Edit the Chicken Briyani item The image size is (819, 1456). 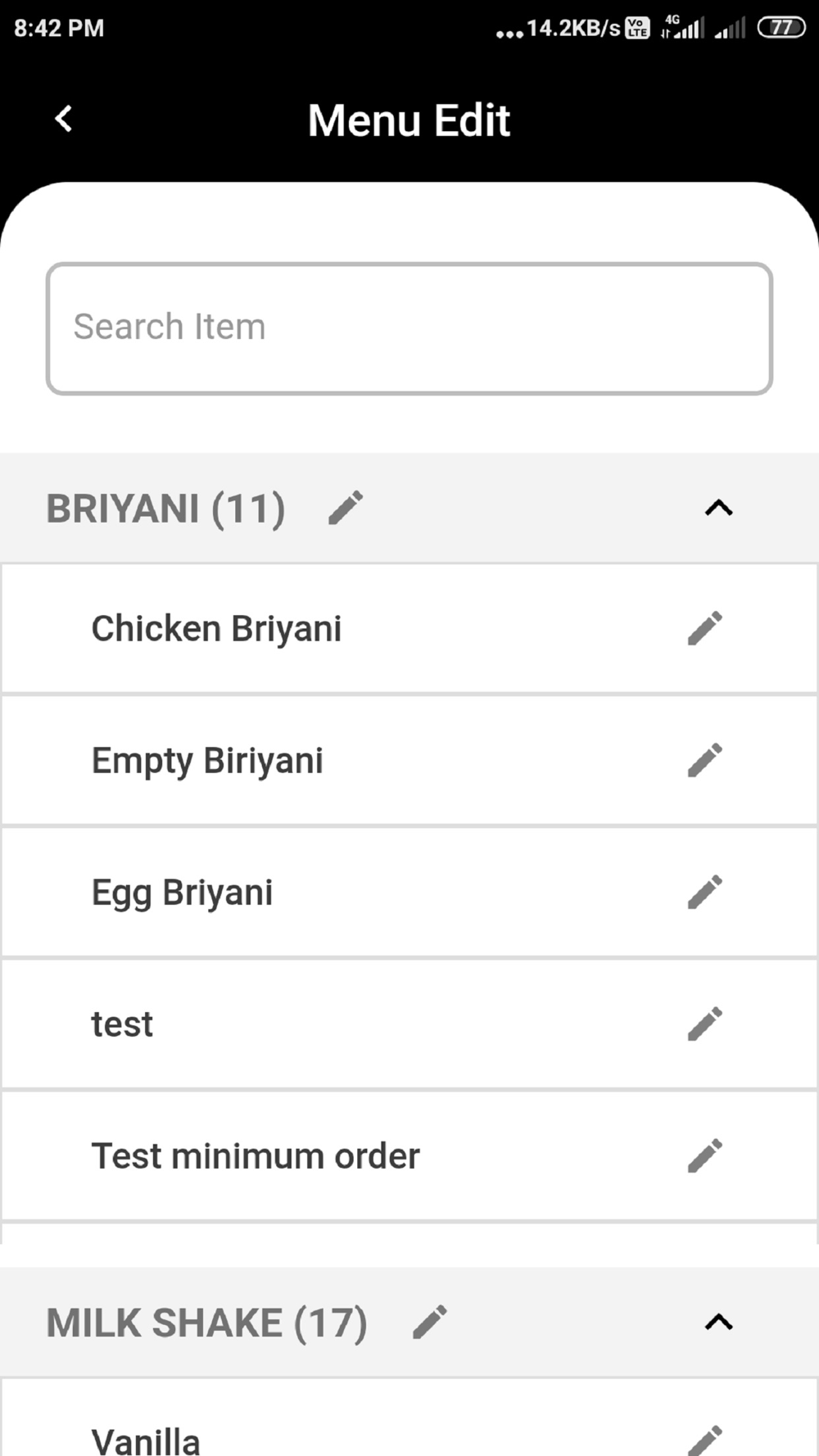coord(704,628)
